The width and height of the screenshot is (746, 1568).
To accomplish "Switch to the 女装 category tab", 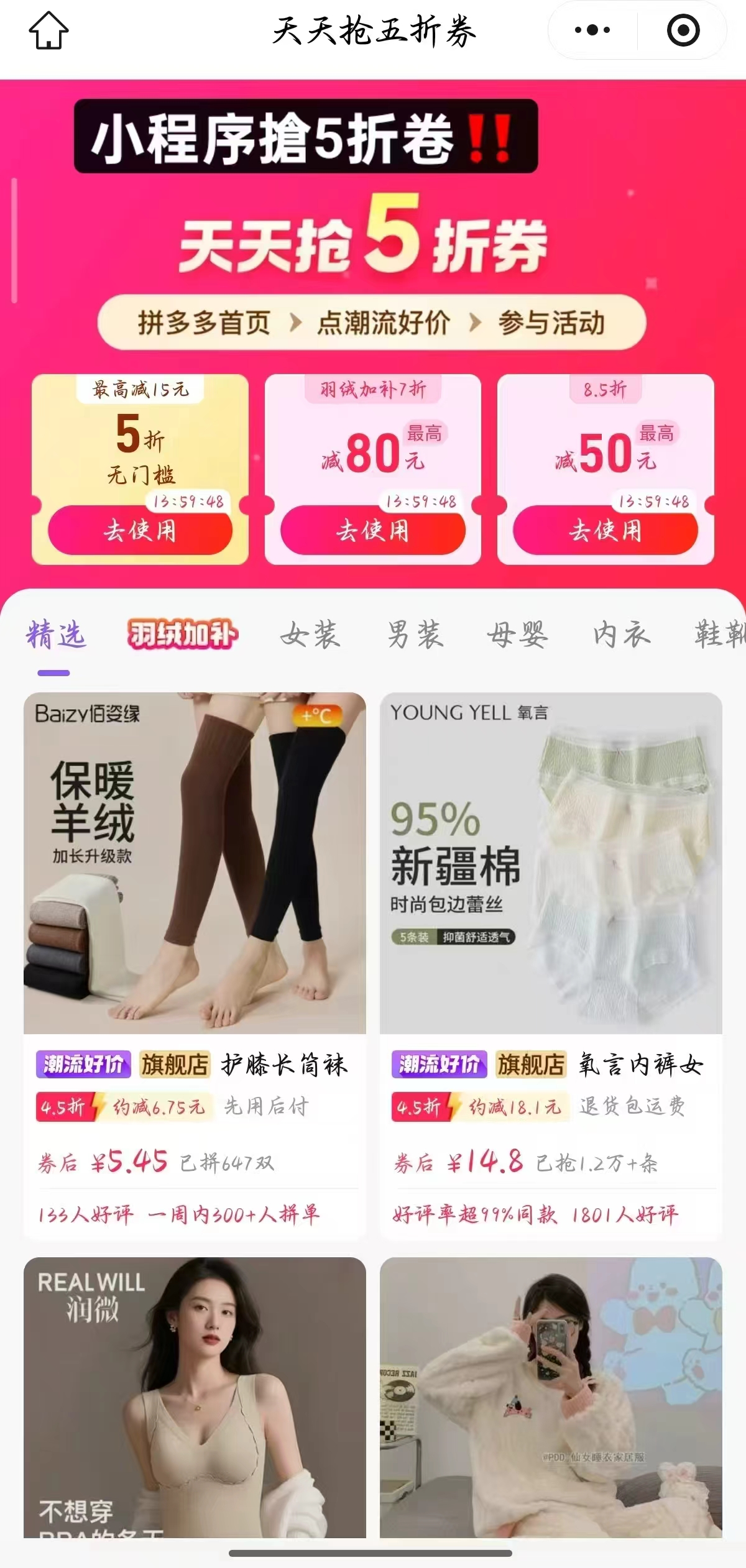I will (309, 633).
